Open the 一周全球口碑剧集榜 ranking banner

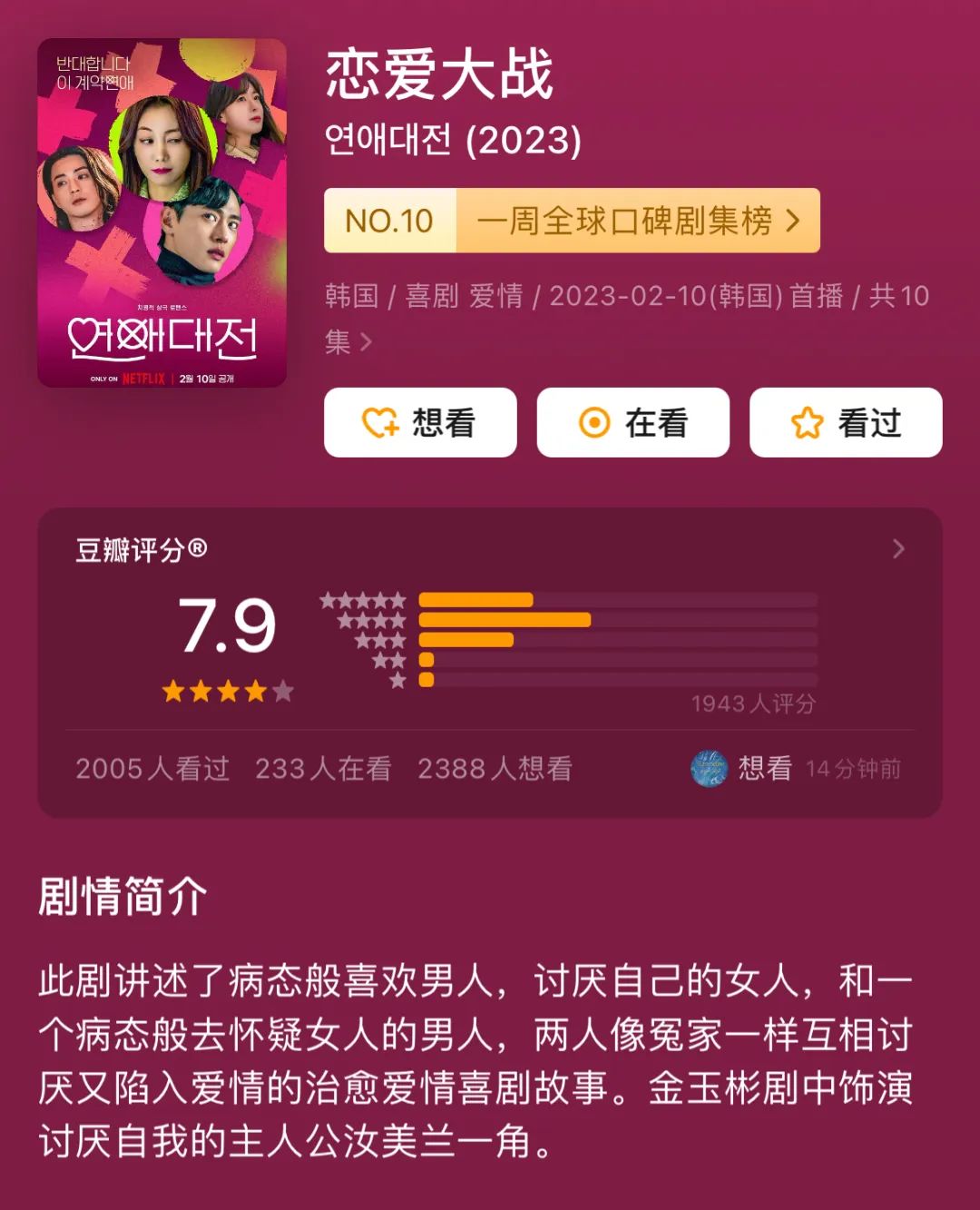572,221
